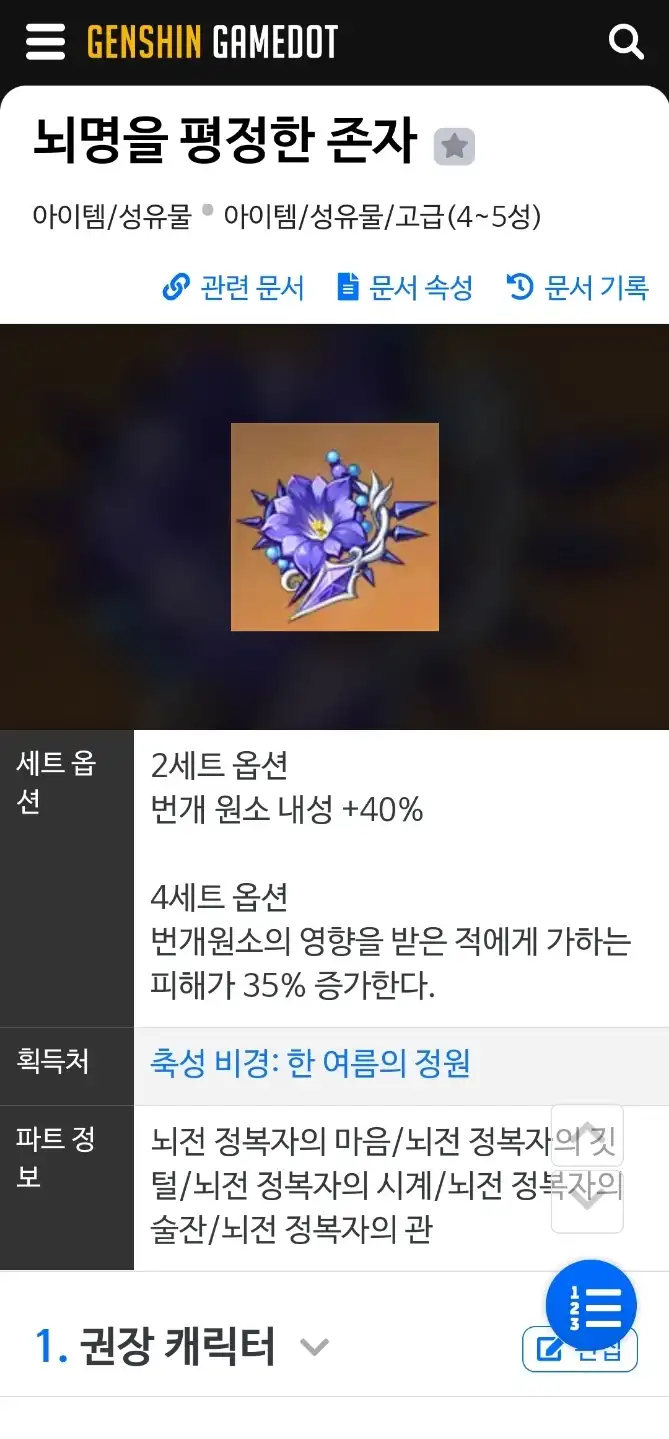Viewport: 669px width, 1439px height.
Task: Star this page as favorite
Action: [x=454, y=147]
